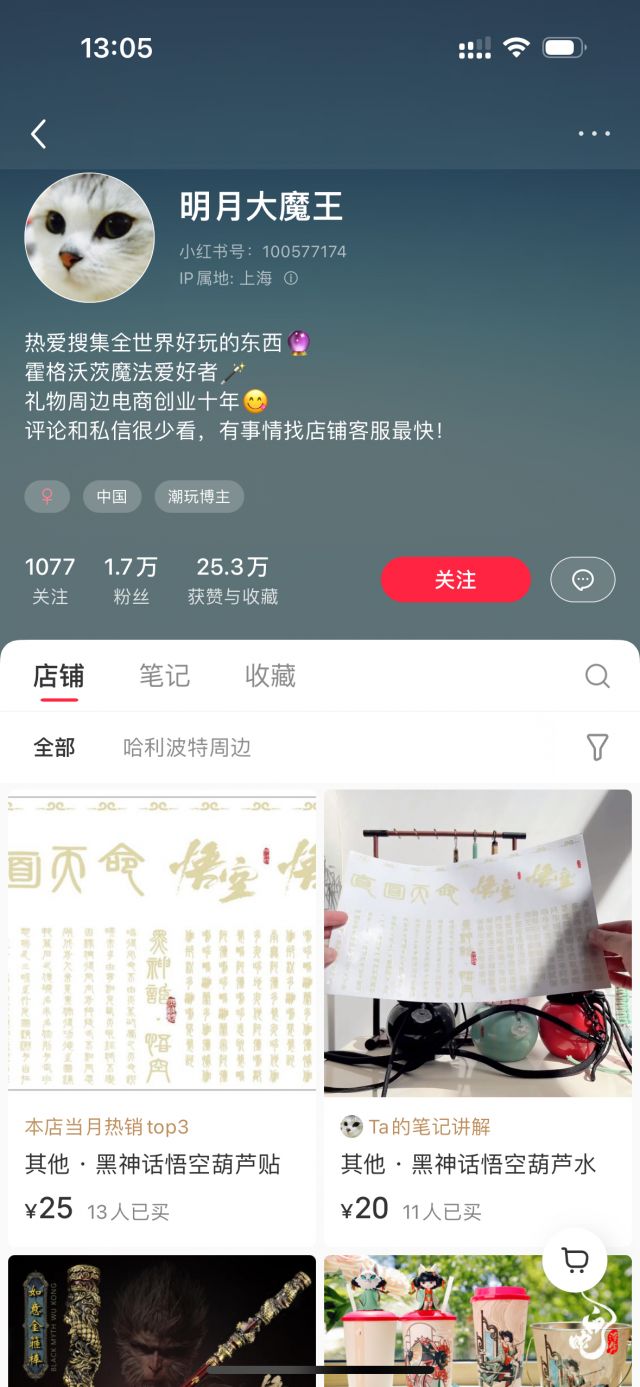View IP属地 info icon details

[291, 279]
